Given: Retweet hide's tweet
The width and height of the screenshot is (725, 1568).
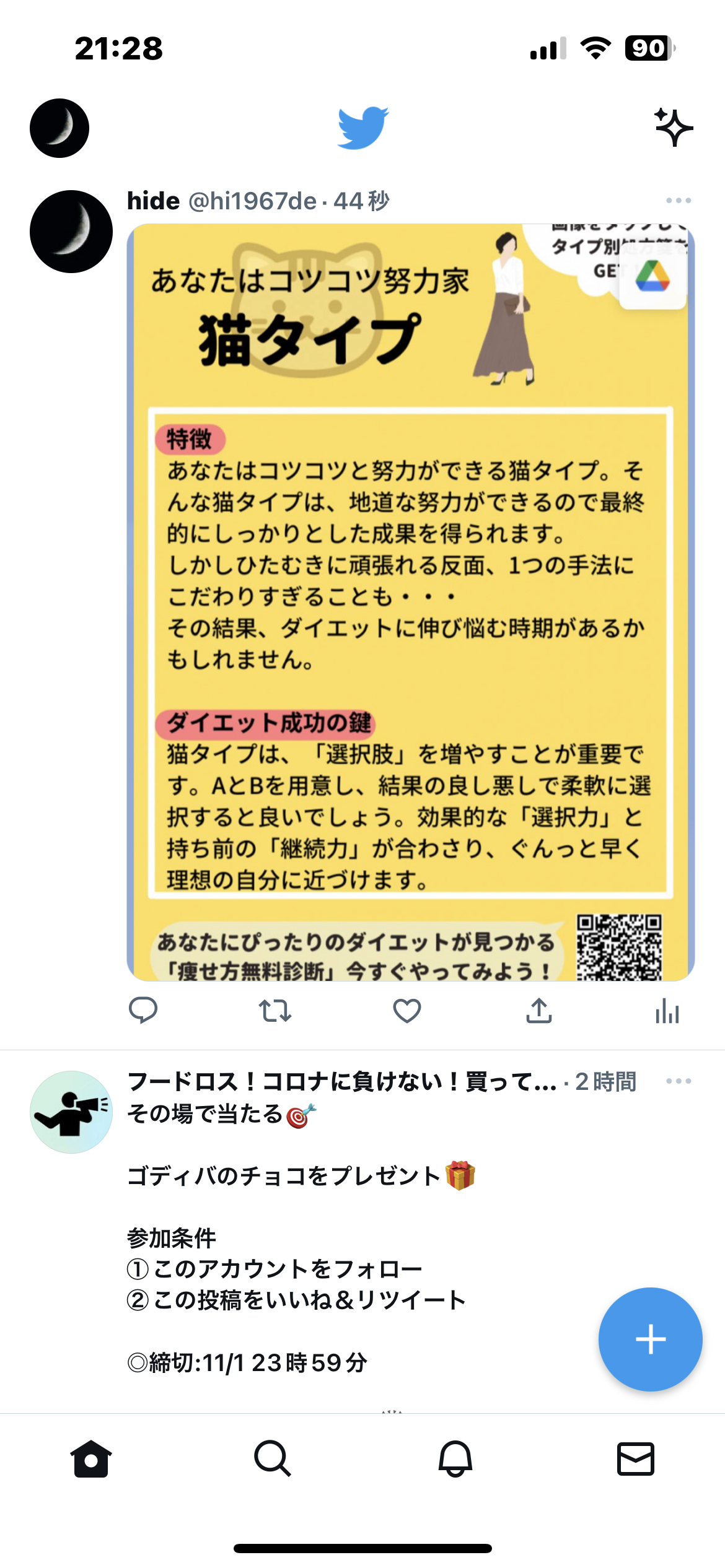Looking at the screenshot, I should point(275,1011).
